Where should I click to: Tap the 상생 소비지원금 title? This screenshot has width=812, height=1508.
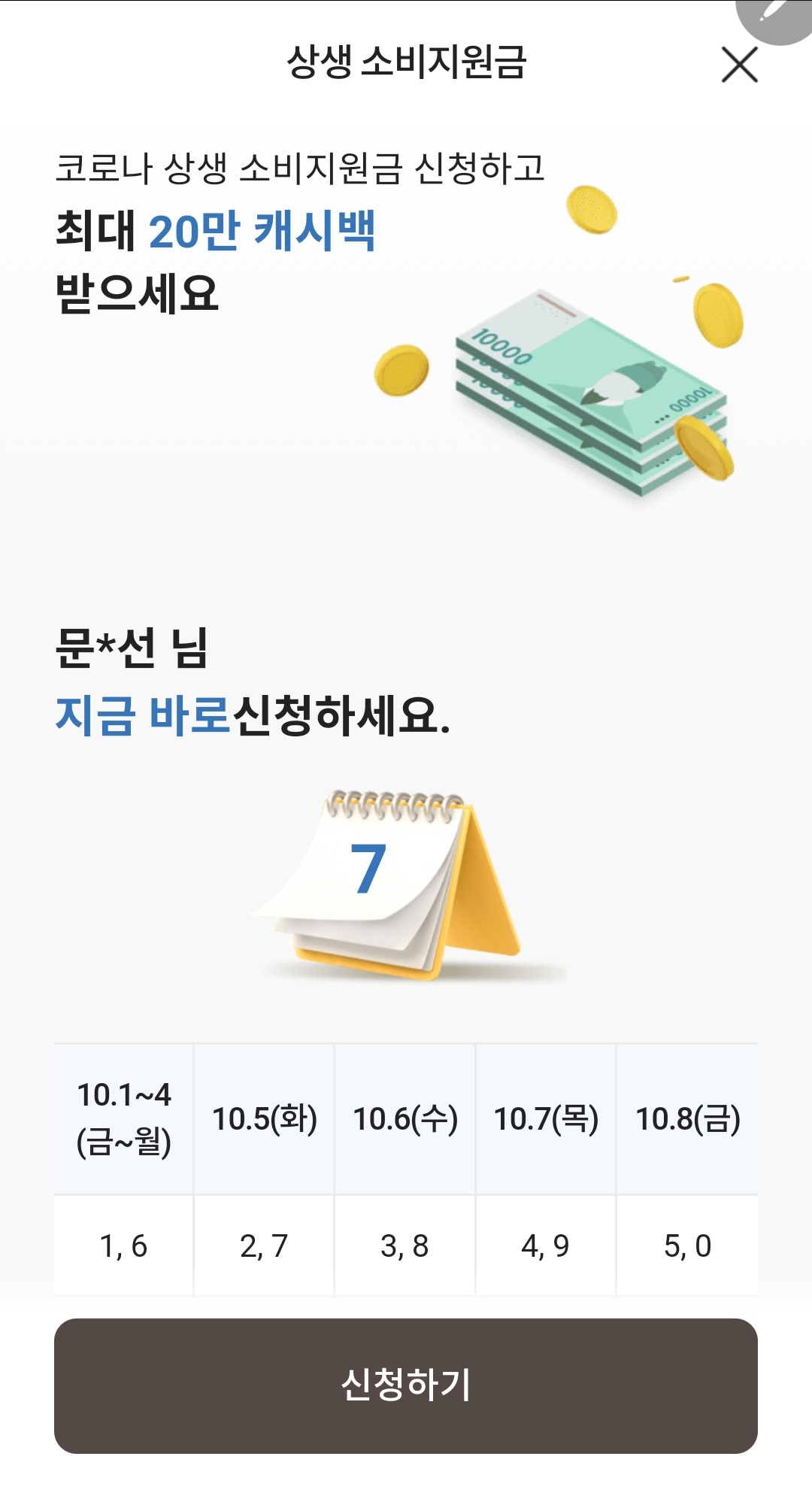tap(406, 63)
